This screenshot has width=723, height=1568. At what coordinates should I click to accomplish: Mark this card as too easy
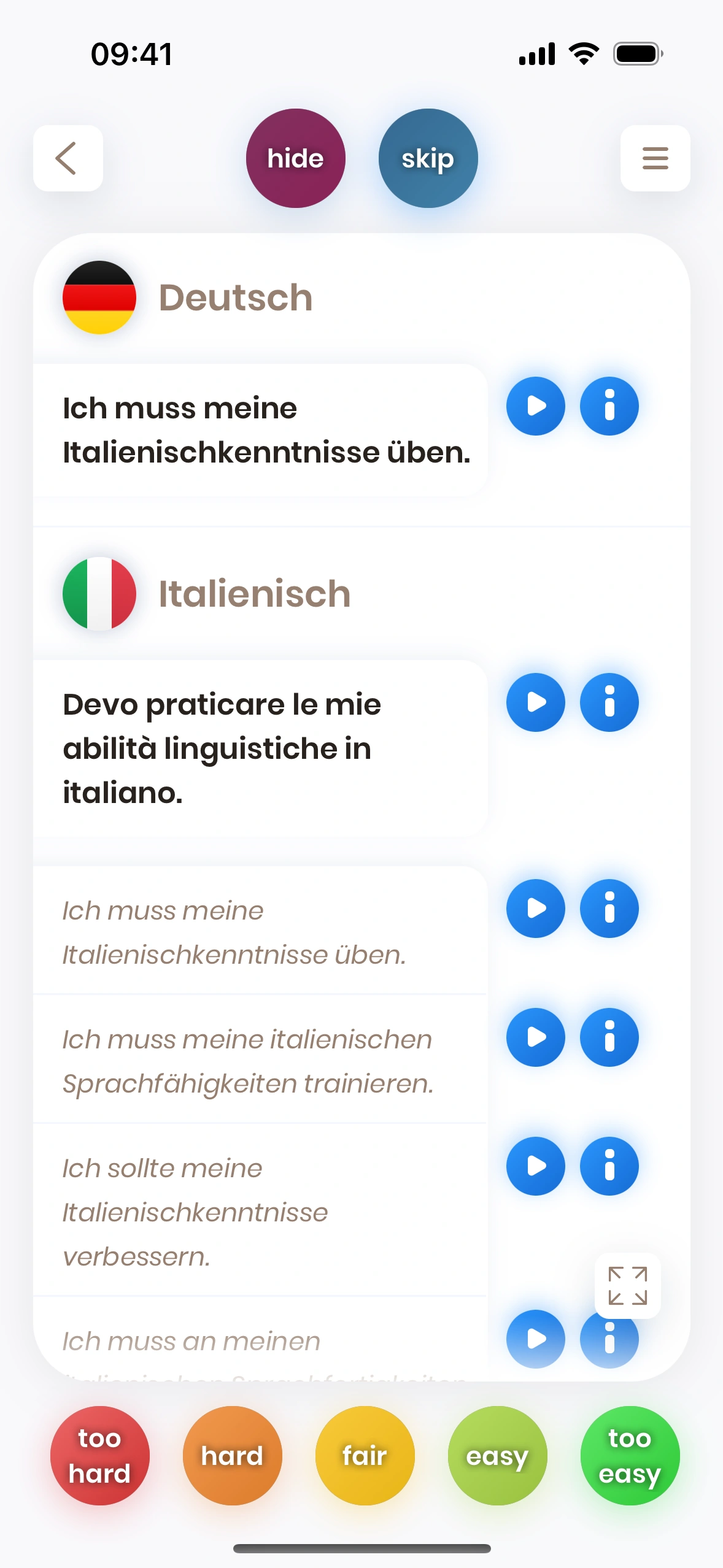click(x=630, y=1456)
